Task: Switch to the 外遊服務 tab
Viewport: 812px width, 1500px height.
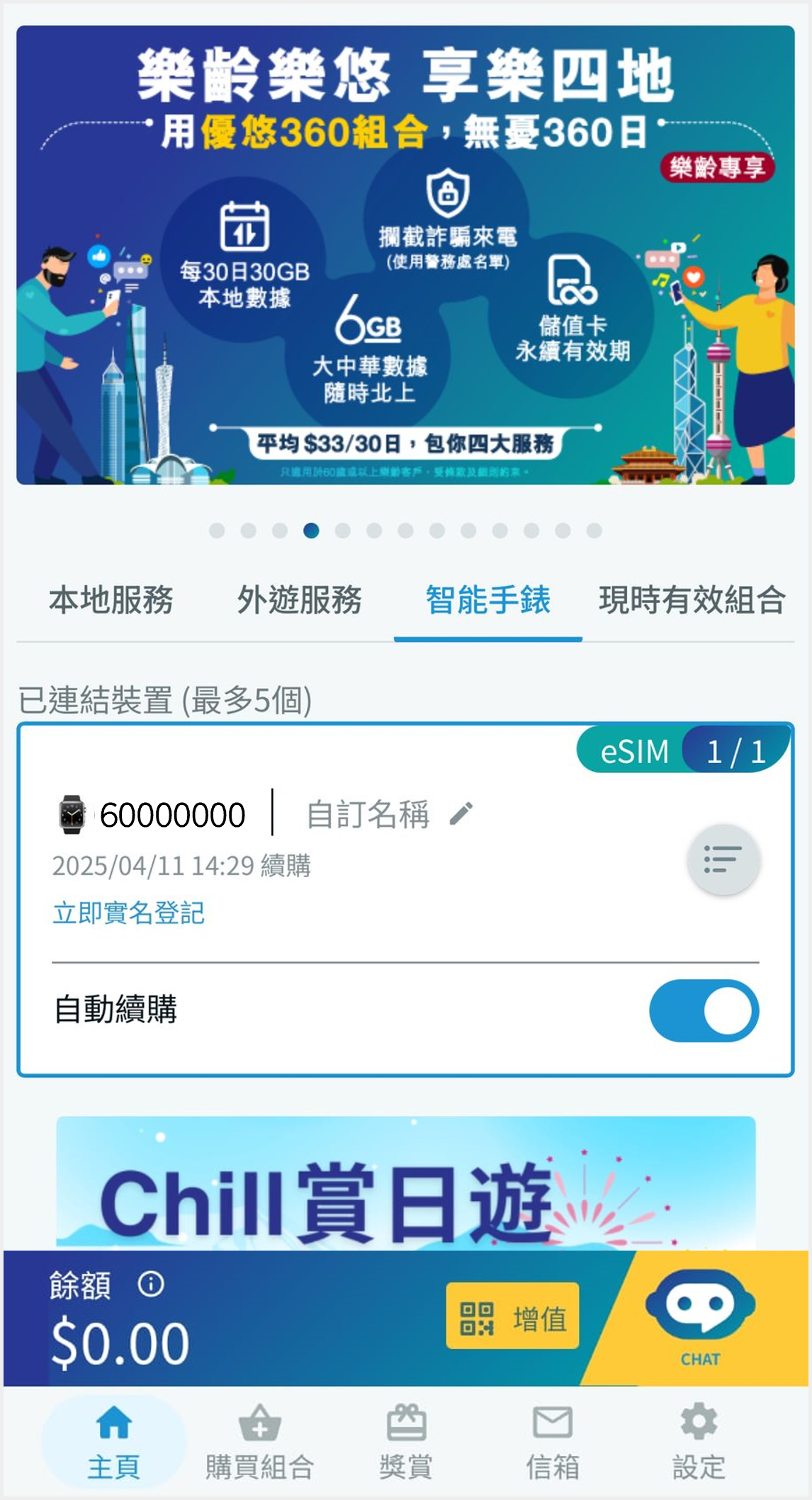Action: (x=299, y=600)
